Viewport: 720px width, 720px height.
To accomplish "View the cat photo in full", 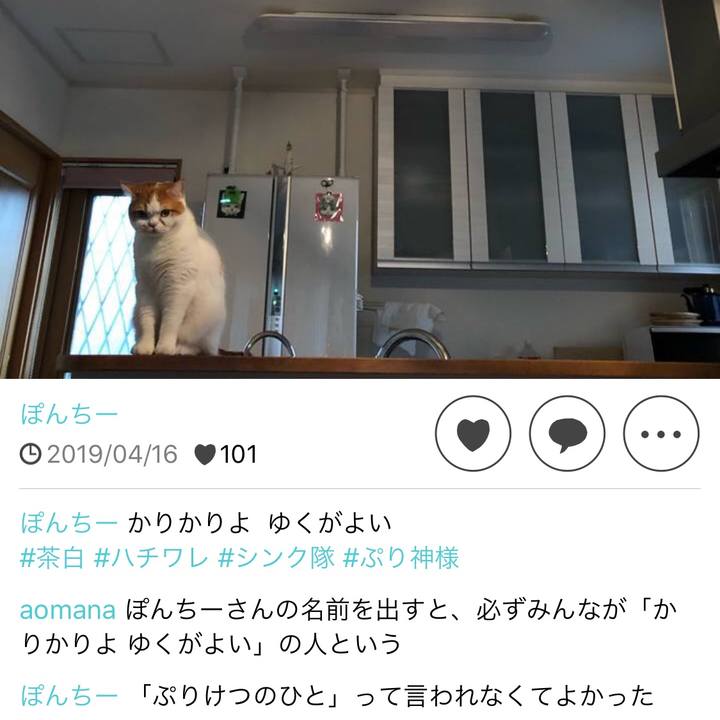I will (360, 188).
